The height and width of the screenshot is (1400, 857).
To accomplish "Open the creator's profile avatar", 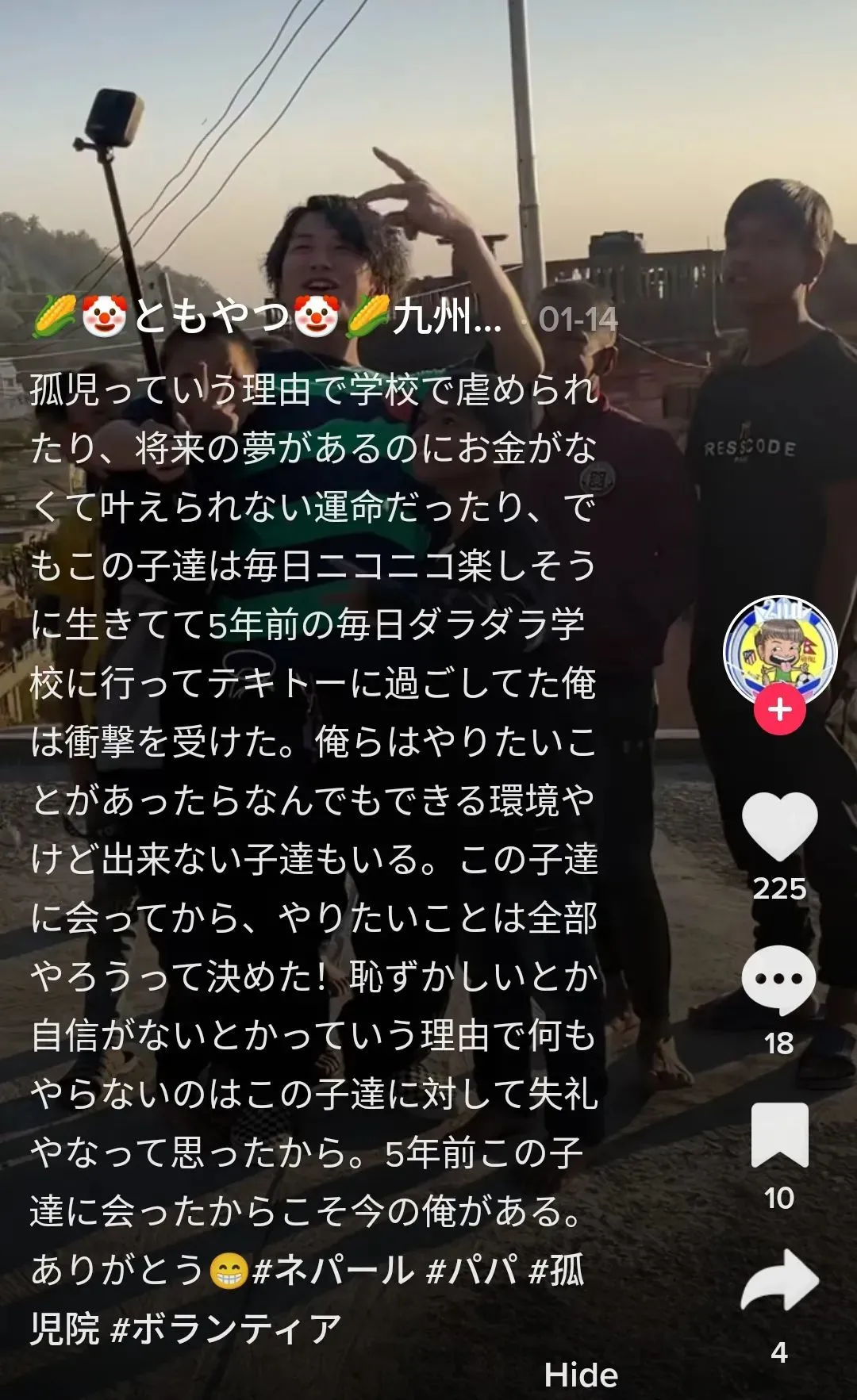I will click(779, 650).
